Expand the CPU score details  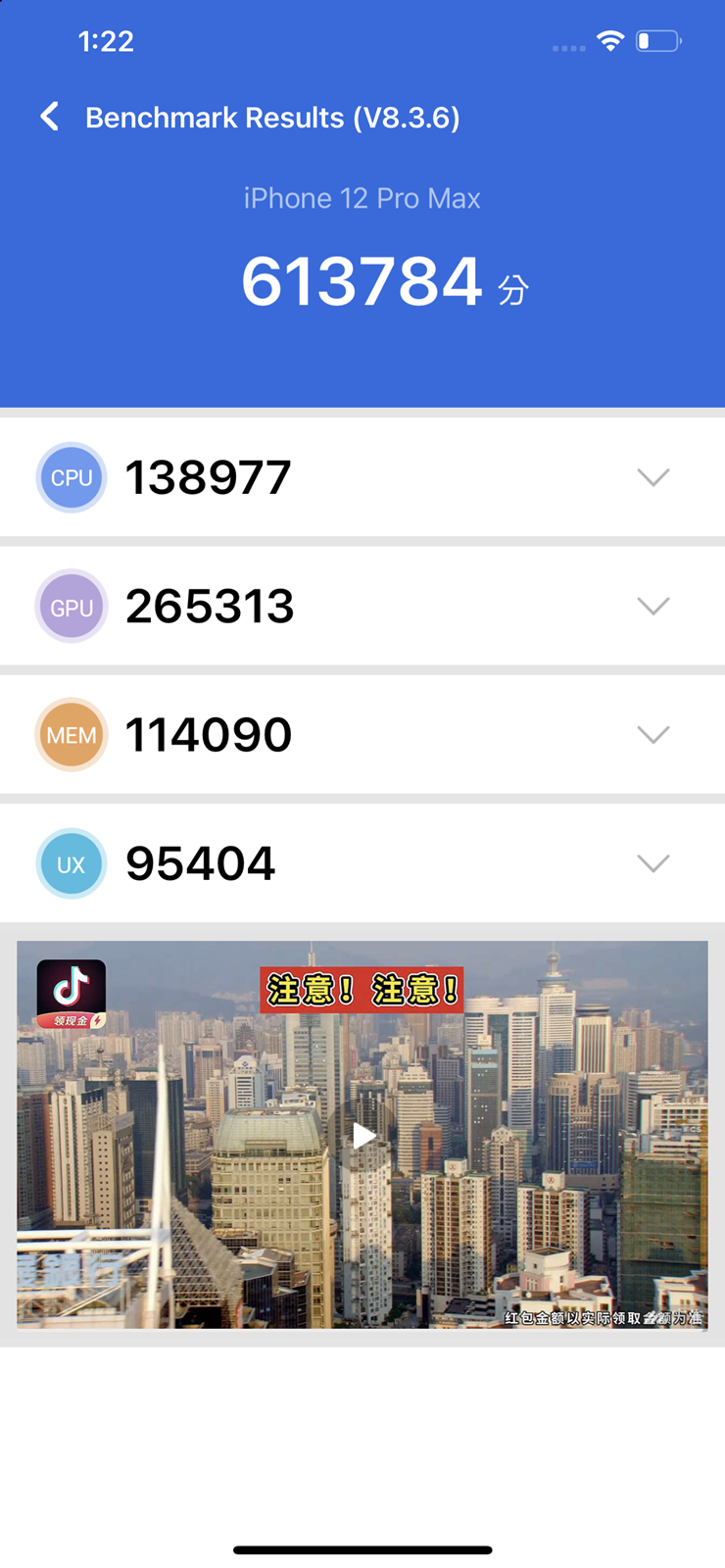[x=652, y=477]
